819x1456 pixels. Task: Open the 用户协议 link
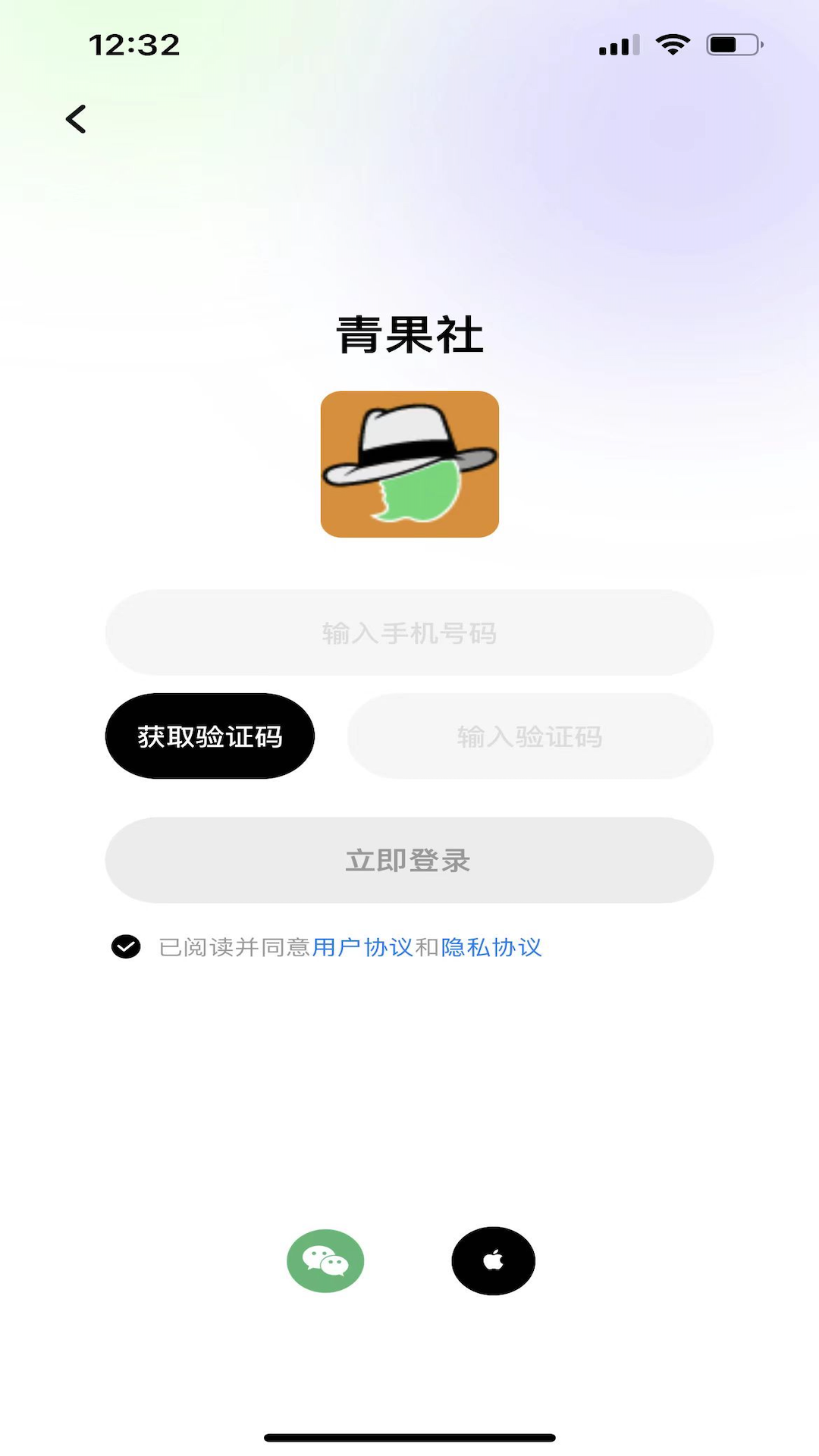[x=362, y=947]
